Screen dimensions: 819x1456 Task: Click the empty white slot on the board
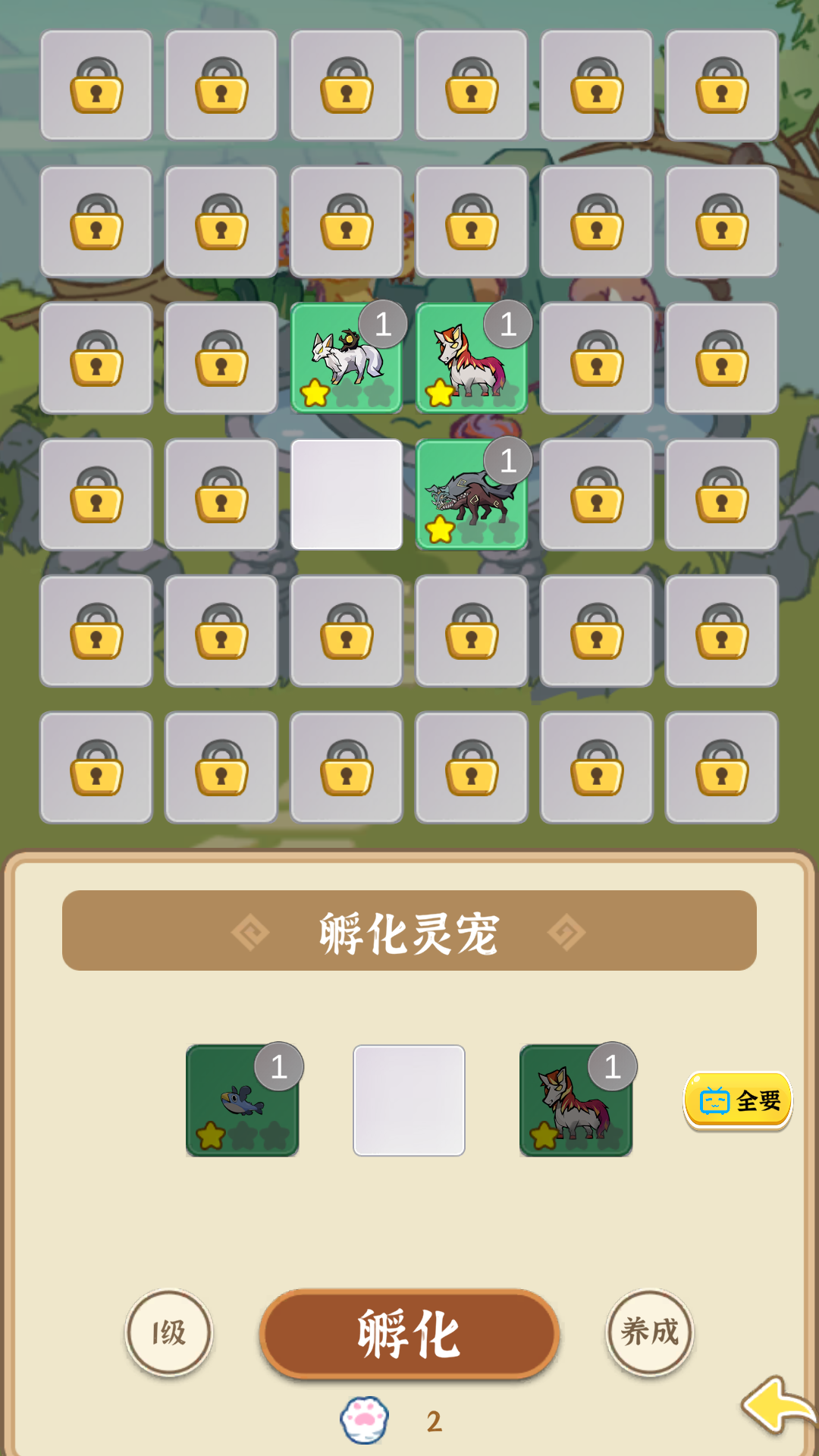click(x=346, y=493)
